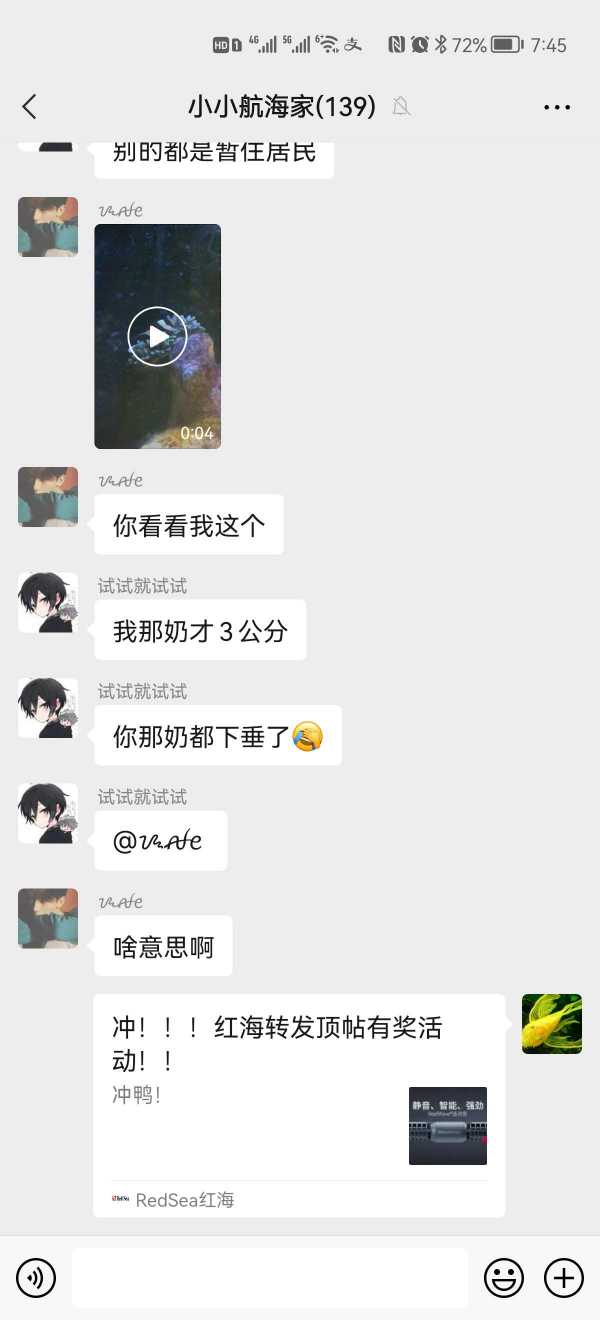Switch to voice message input

tap(36, 1278)
